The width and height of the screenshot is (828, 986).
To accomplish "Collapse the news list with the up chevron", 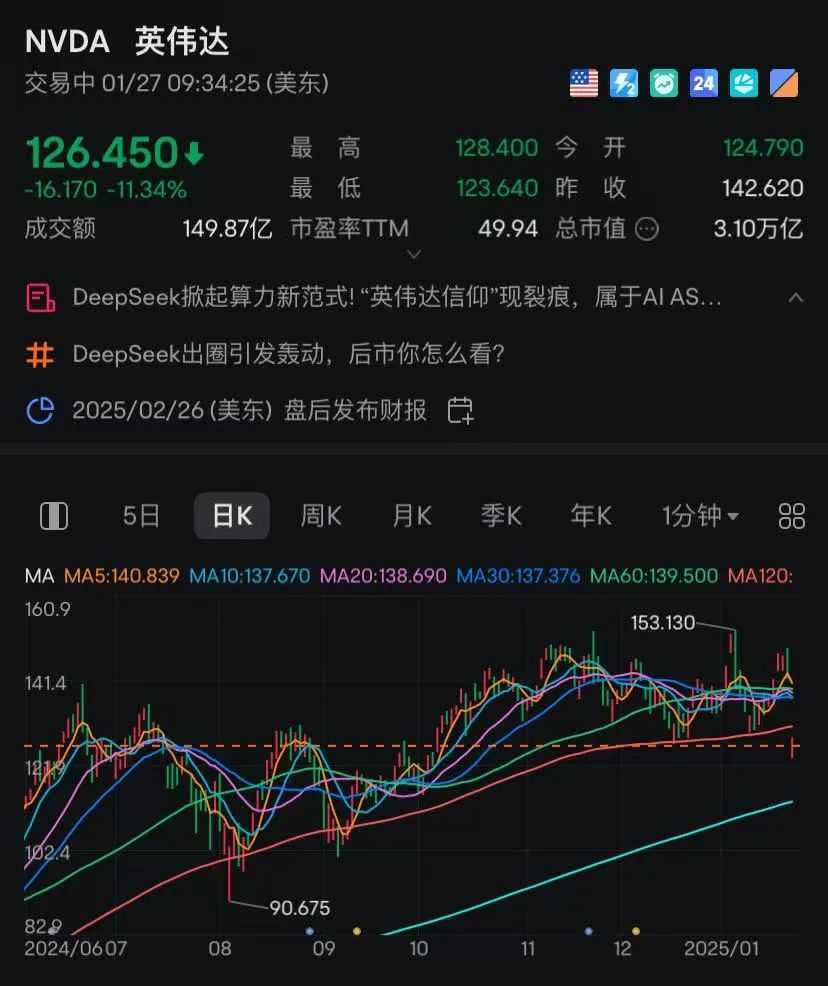I will click(x=797, y=297).
